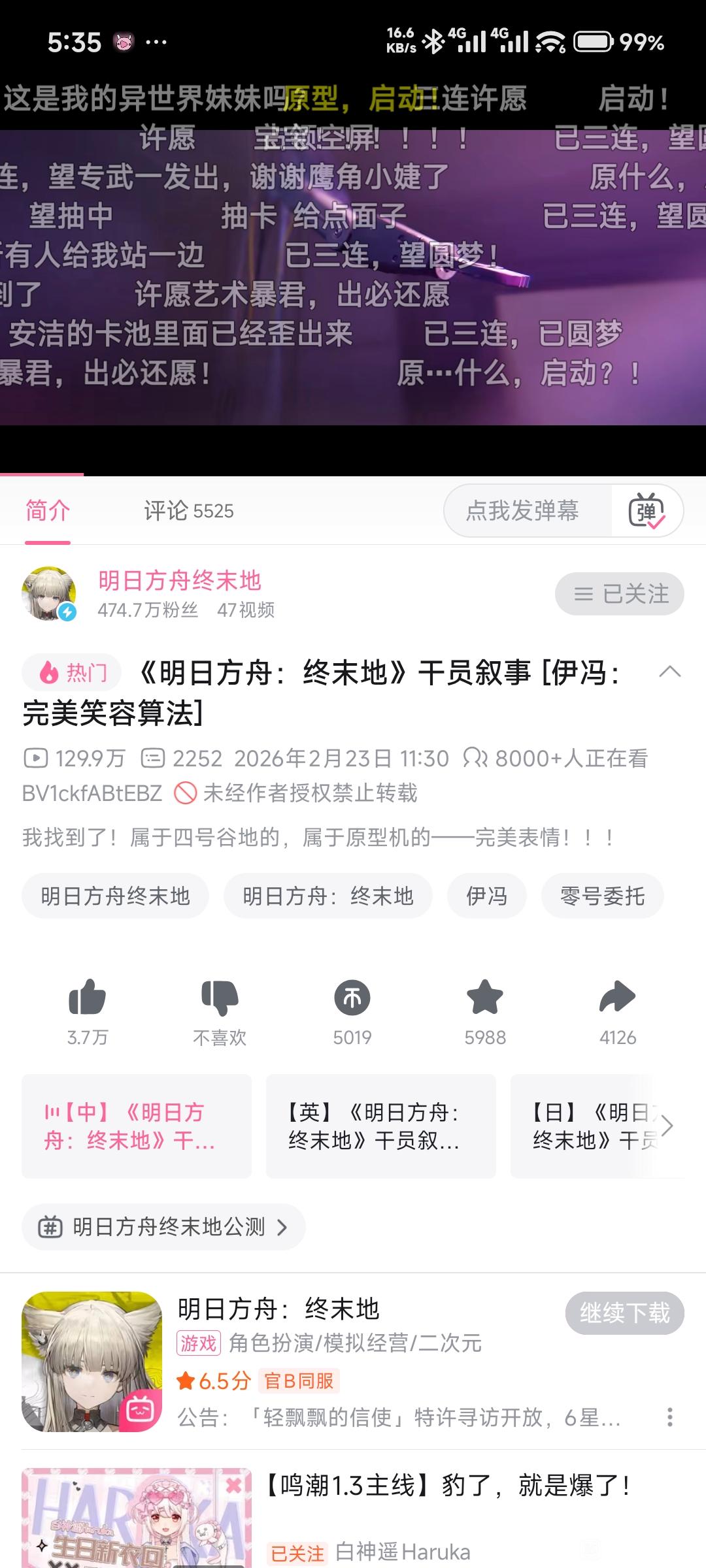Tap 继续下载 for 明日方舟：终末地 game

624,1313
